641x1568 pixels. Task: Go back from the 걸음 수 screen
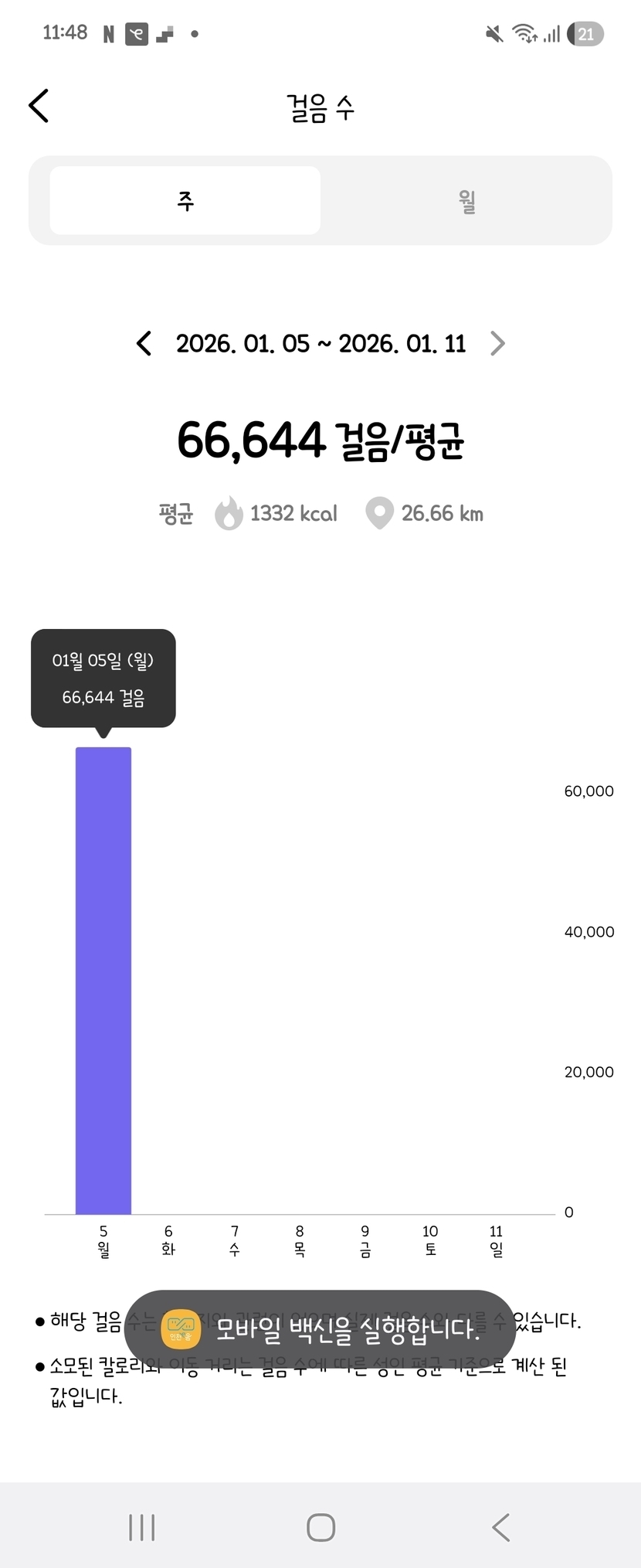[x=39, y=106]
